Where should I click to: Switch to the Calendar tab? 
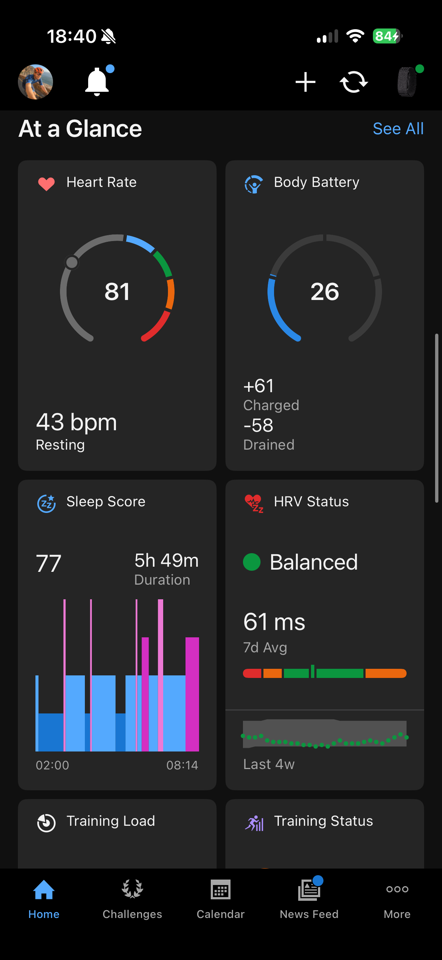(220, 899)
